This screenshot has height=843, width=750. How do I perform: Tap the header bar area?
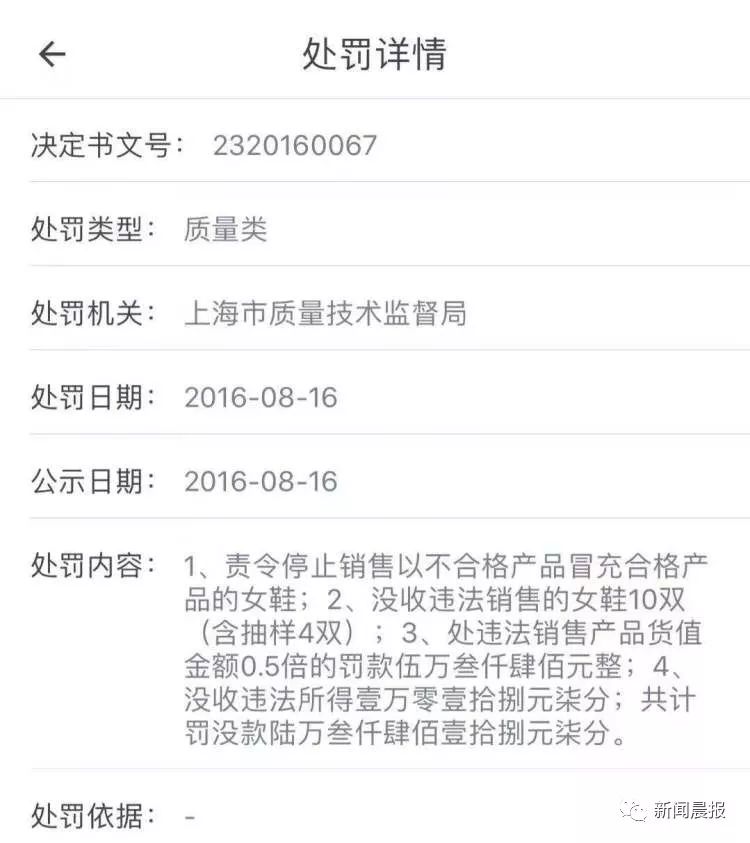pyautogui.click(x=375, y=55)
